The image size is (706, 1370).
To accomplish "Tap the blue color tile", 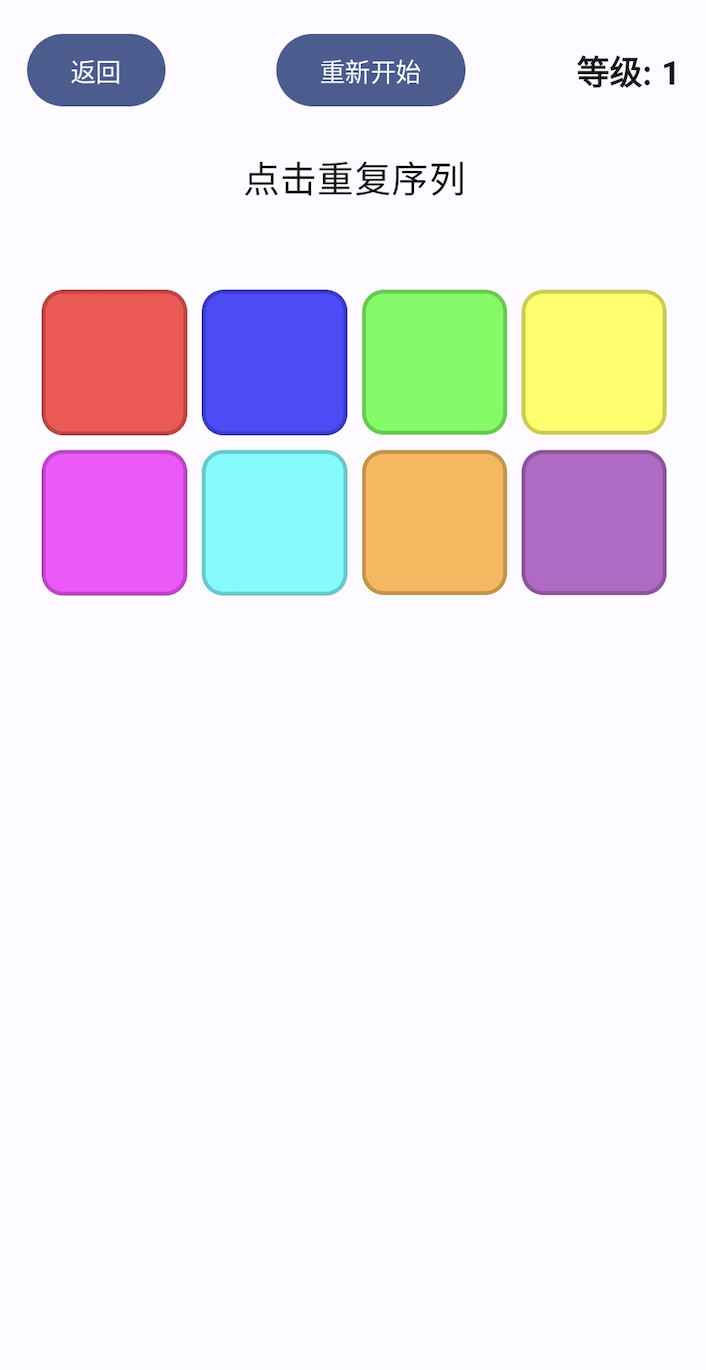I will pos(274,362).
